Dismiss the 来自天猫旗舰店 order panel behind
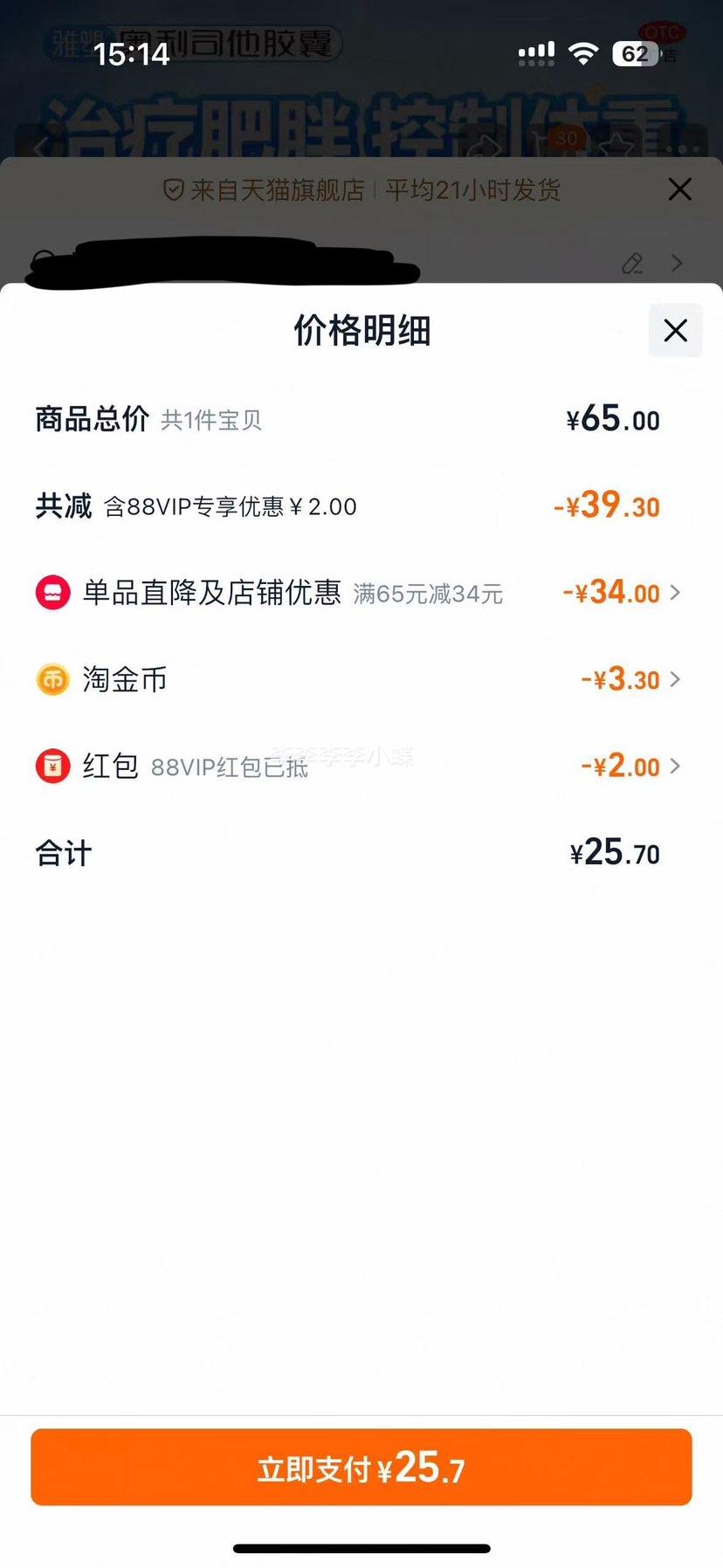 [679, 189]
